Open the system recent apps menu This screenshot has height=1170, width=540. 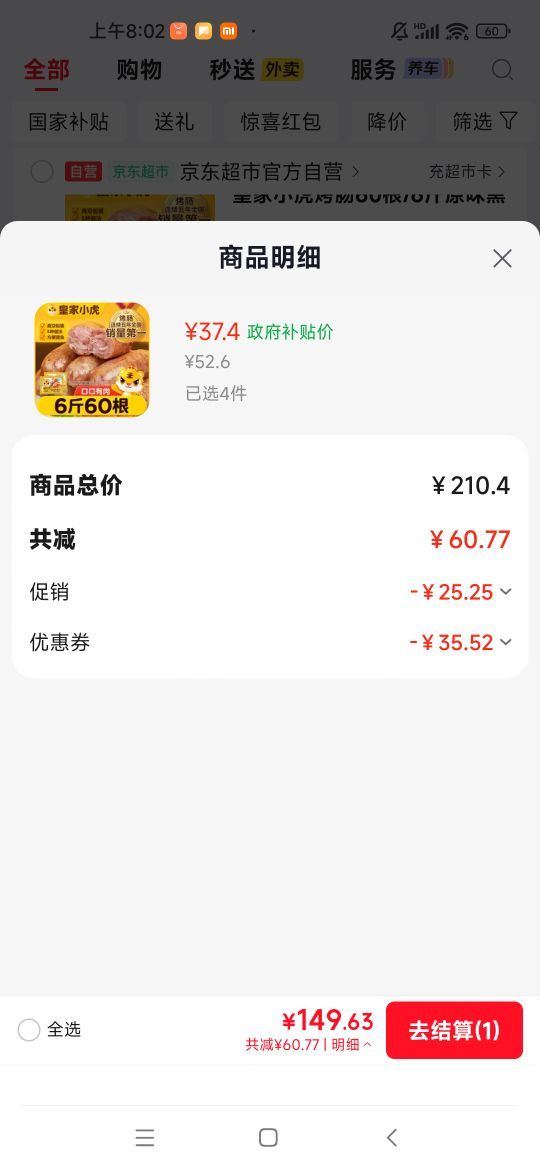pos(145,1137)
